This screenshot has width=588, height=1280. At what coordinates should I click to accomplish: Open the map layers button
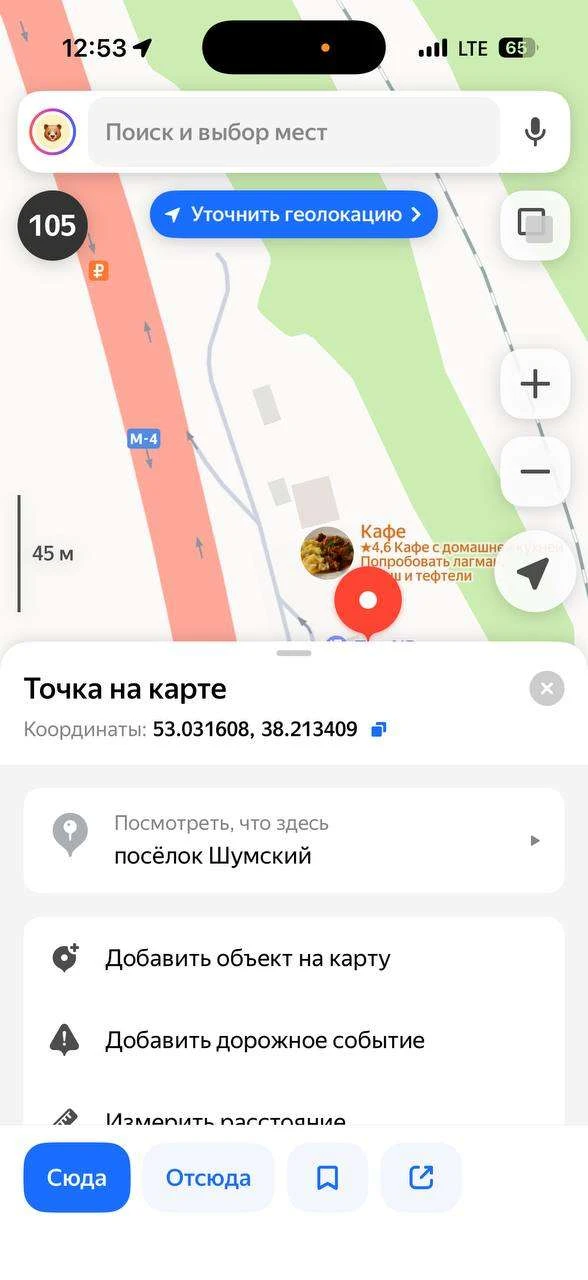535,225
